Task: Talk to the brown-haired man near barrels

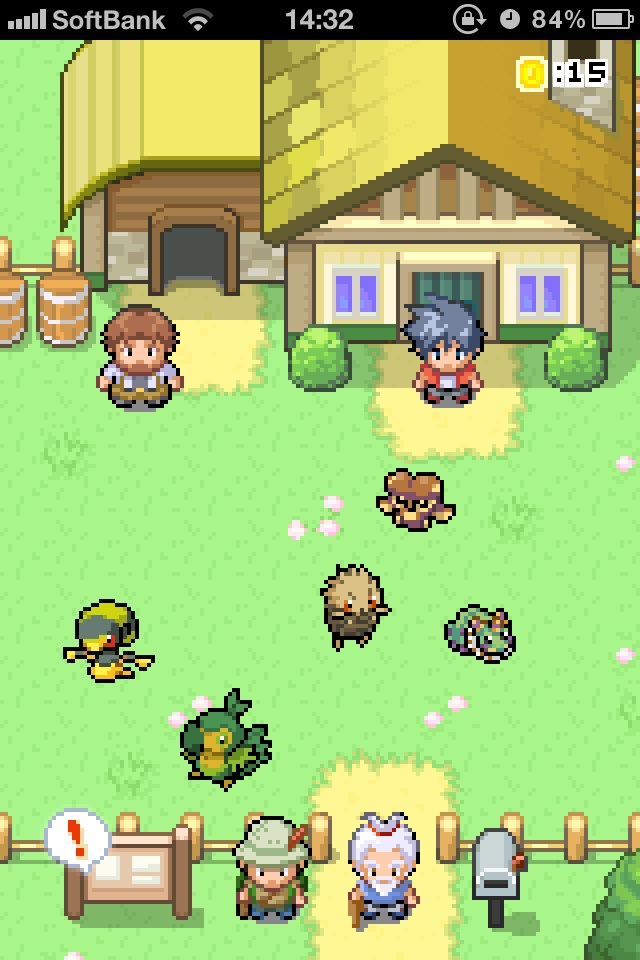Action: [x=140, y=358]
